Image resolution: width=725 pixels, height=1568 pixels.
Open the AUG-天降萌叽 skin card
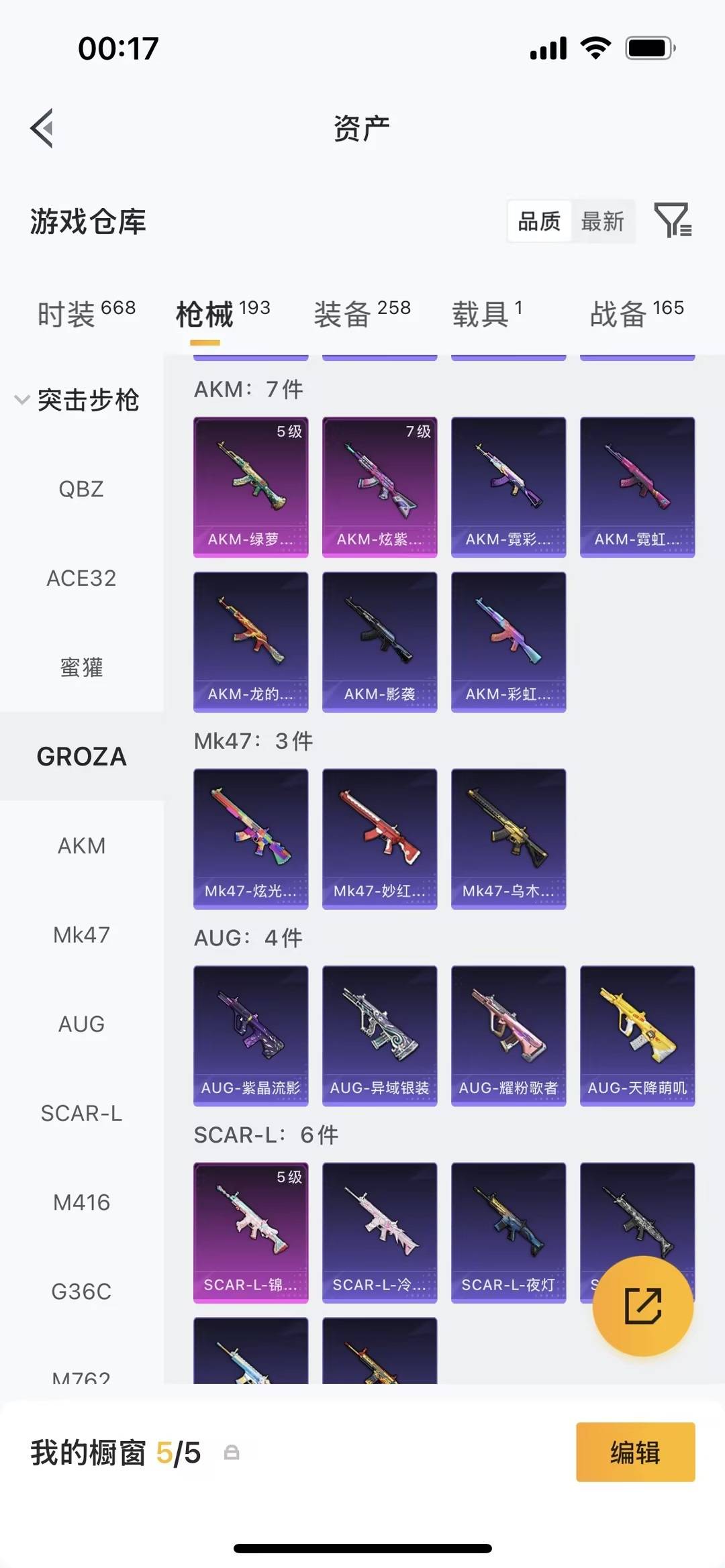point(637,1035)
